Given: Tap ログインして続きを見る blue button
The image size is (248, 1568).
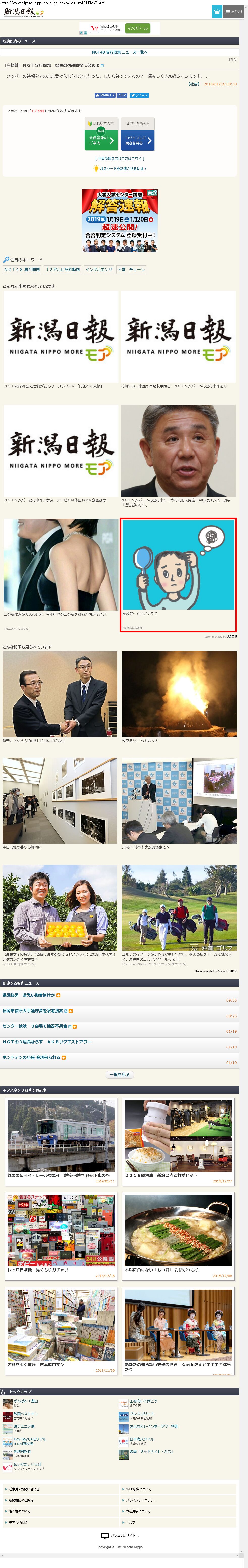Looking at the screenshot, I should (137, 141).
